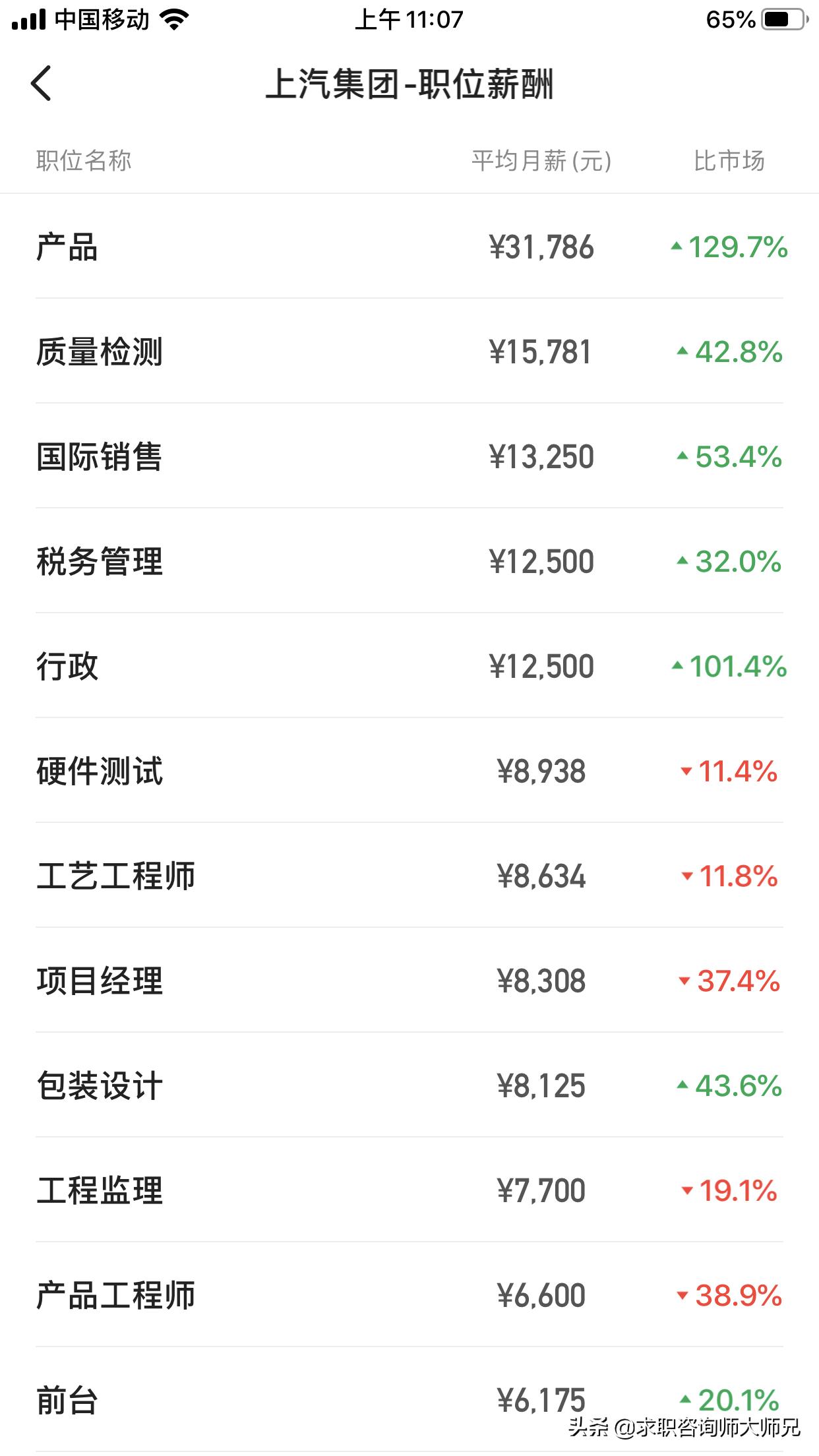The height and width of the screenshot is (1456, 819).
Task: Open the 行政 salary row
Action: [409, 666]
